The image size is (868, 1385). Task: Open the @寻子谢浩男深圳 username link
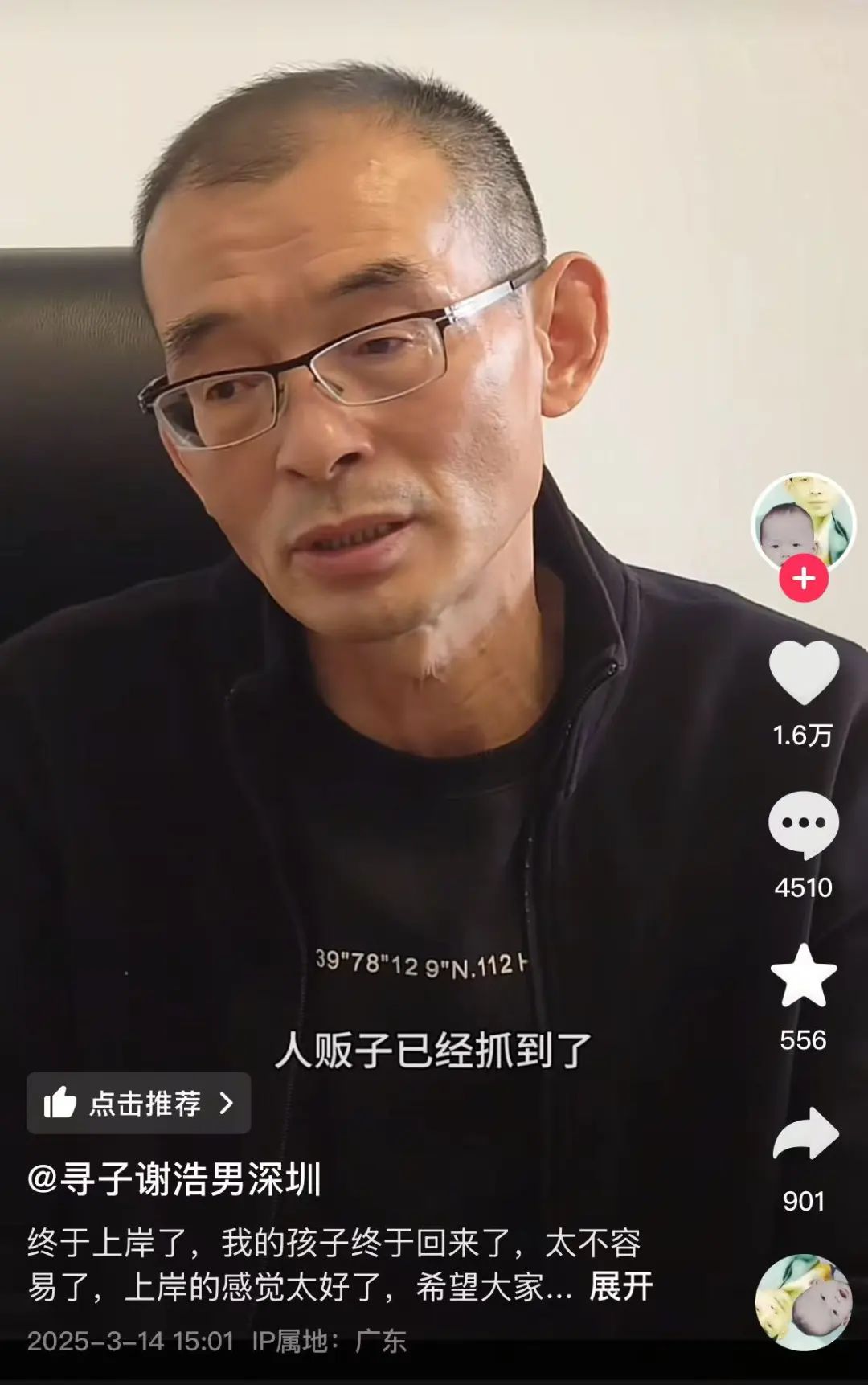(174, 1179)
